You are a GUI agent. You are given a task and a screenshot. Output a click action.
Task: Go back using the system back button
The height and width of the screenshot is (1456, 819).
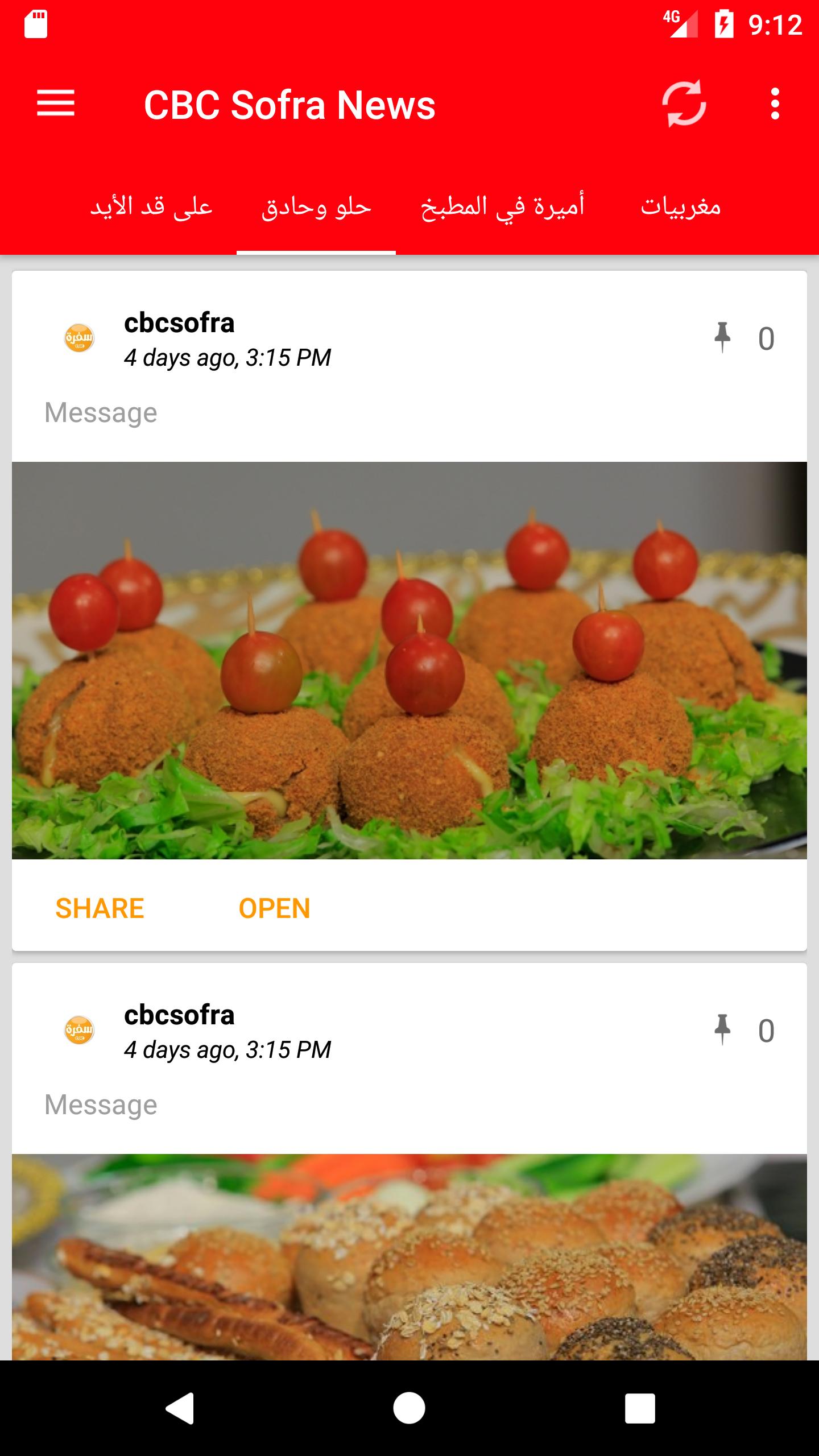click(180, 1408)
